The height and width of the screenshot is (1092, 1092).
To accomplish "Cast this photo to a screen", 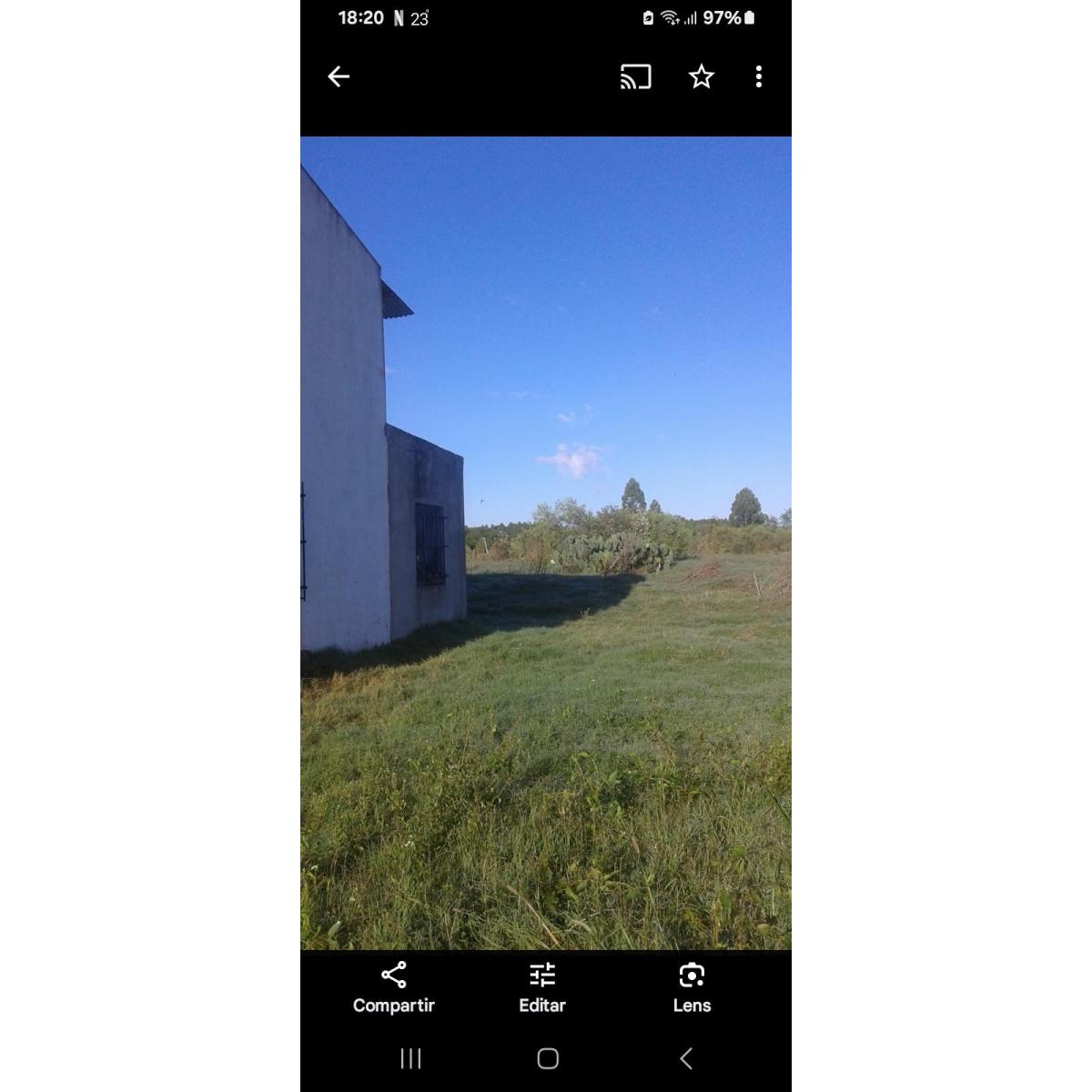I will 635,76.
